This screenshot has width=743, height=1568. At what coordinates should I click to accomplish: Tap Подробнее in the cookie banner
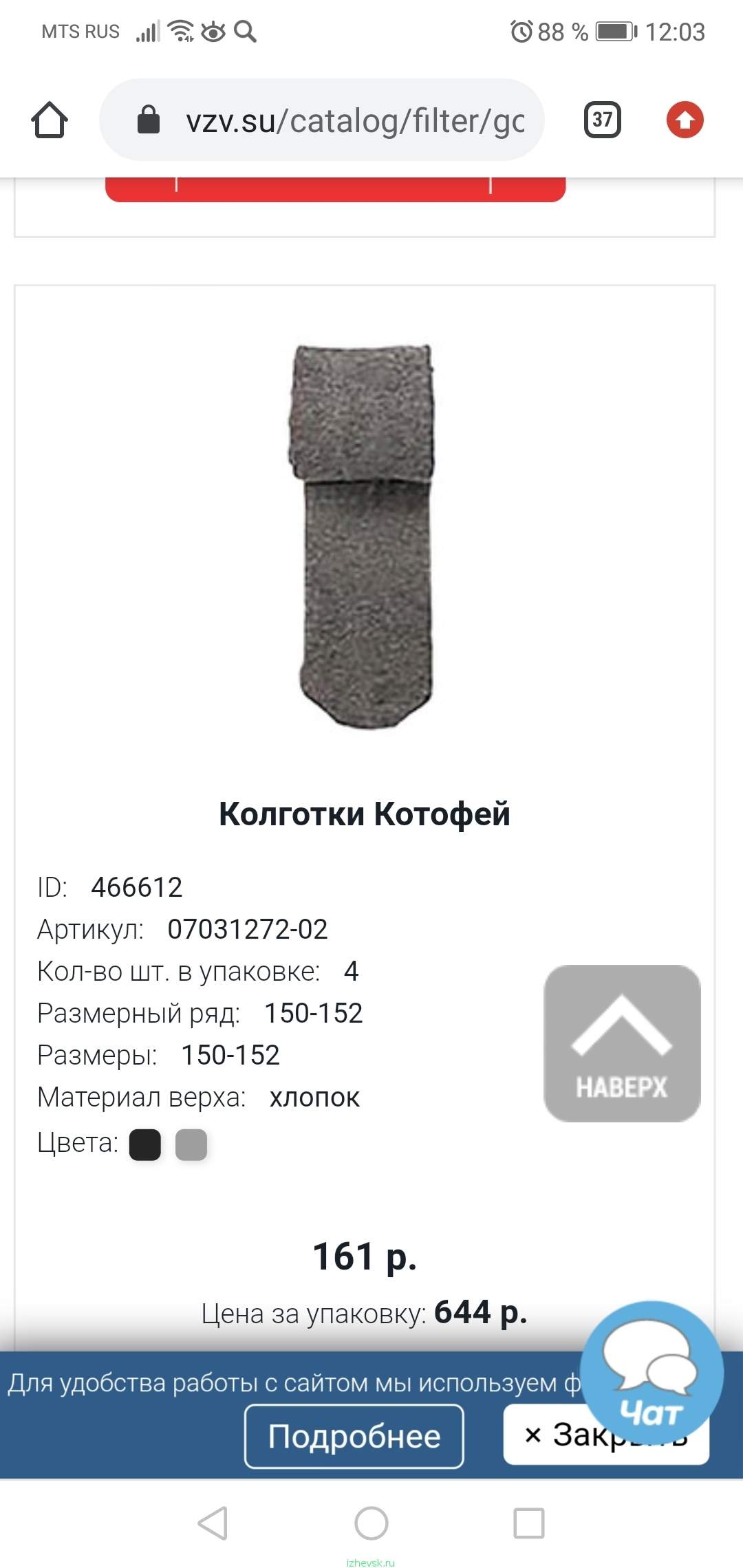tap(354, 1437)
